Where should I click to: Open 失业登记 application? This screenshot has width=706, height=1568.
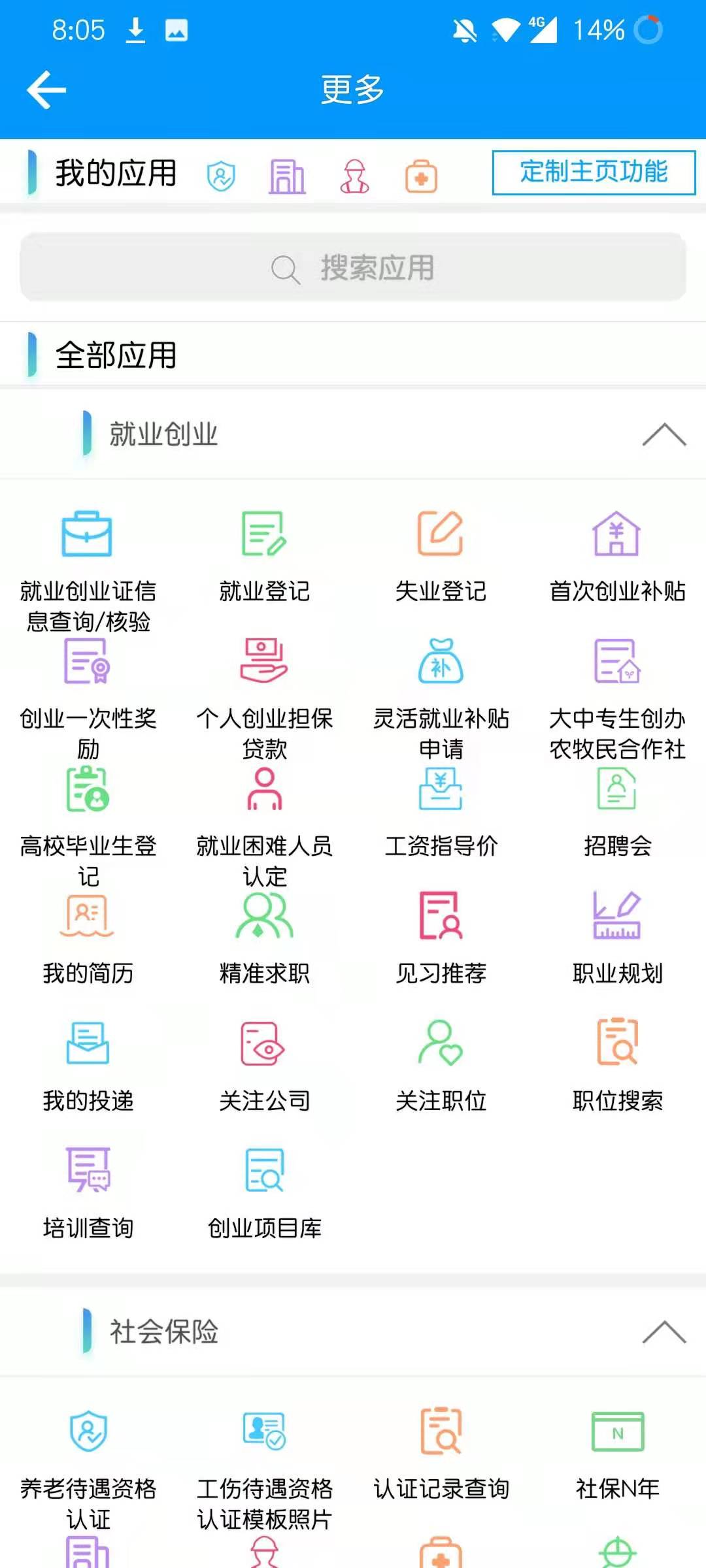[441, 562]
